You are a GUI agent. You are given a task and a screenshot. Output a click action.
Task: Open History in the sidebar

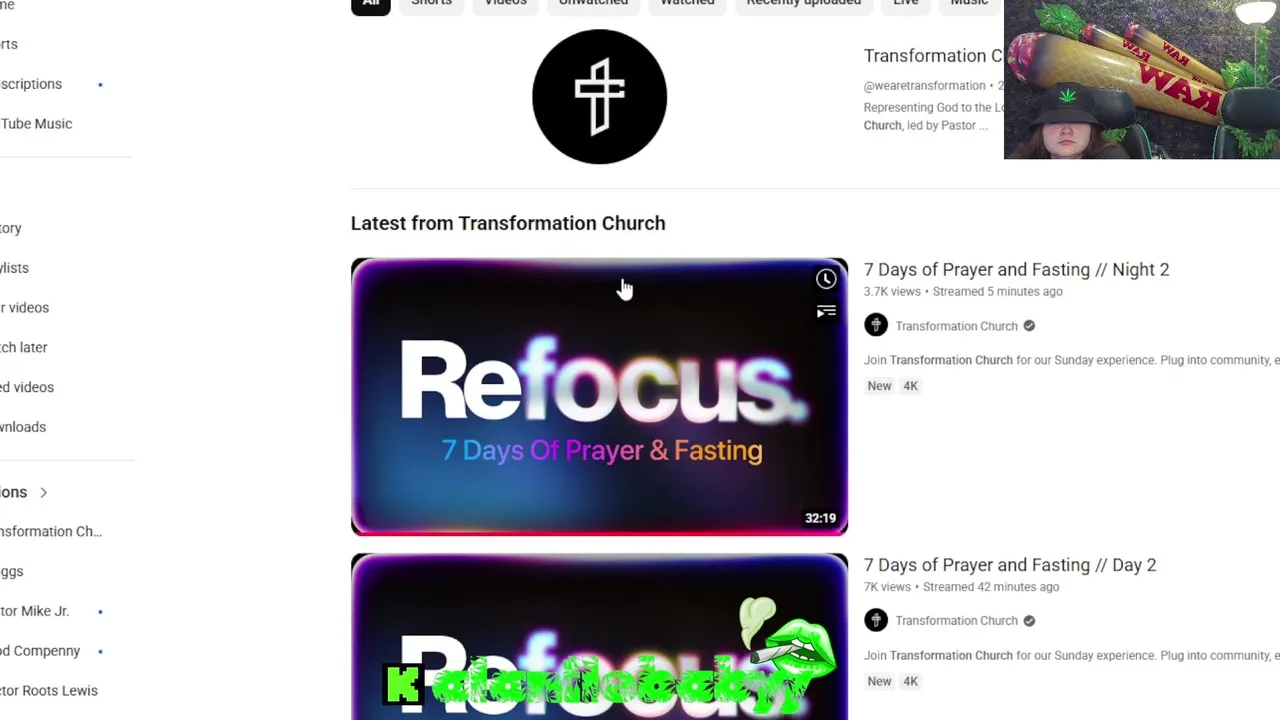11,228
